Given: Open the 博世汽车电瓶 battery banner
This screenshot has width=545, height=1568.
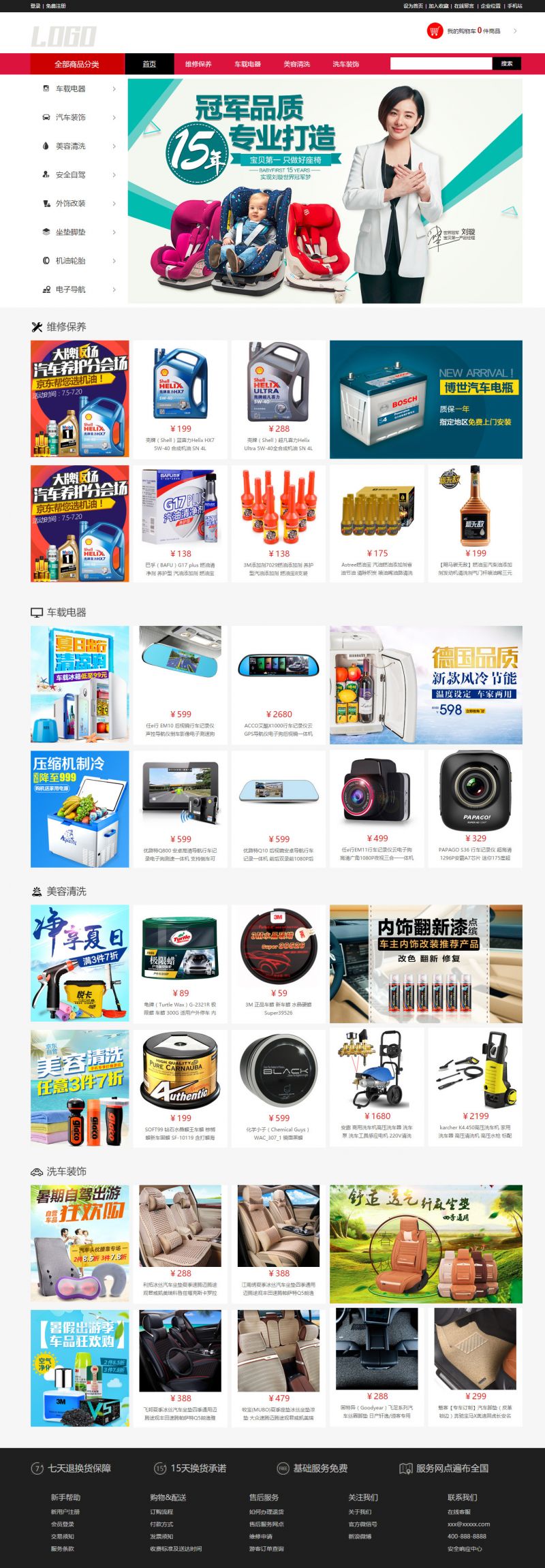Looking at the screenshot, I should (426, 399).
